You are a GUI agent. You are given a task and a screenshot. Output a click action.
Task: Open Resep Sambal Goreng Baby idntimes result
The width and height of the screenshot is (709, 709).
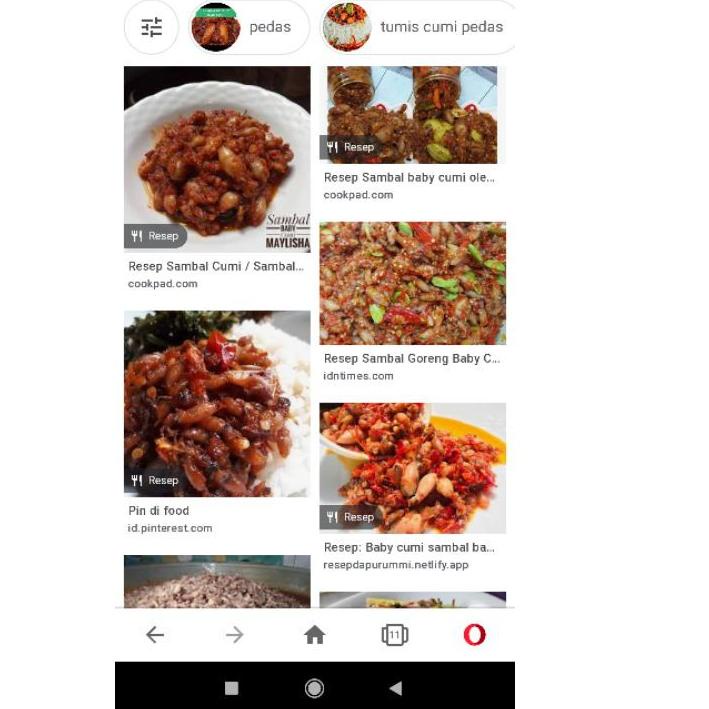pos(412,284)
